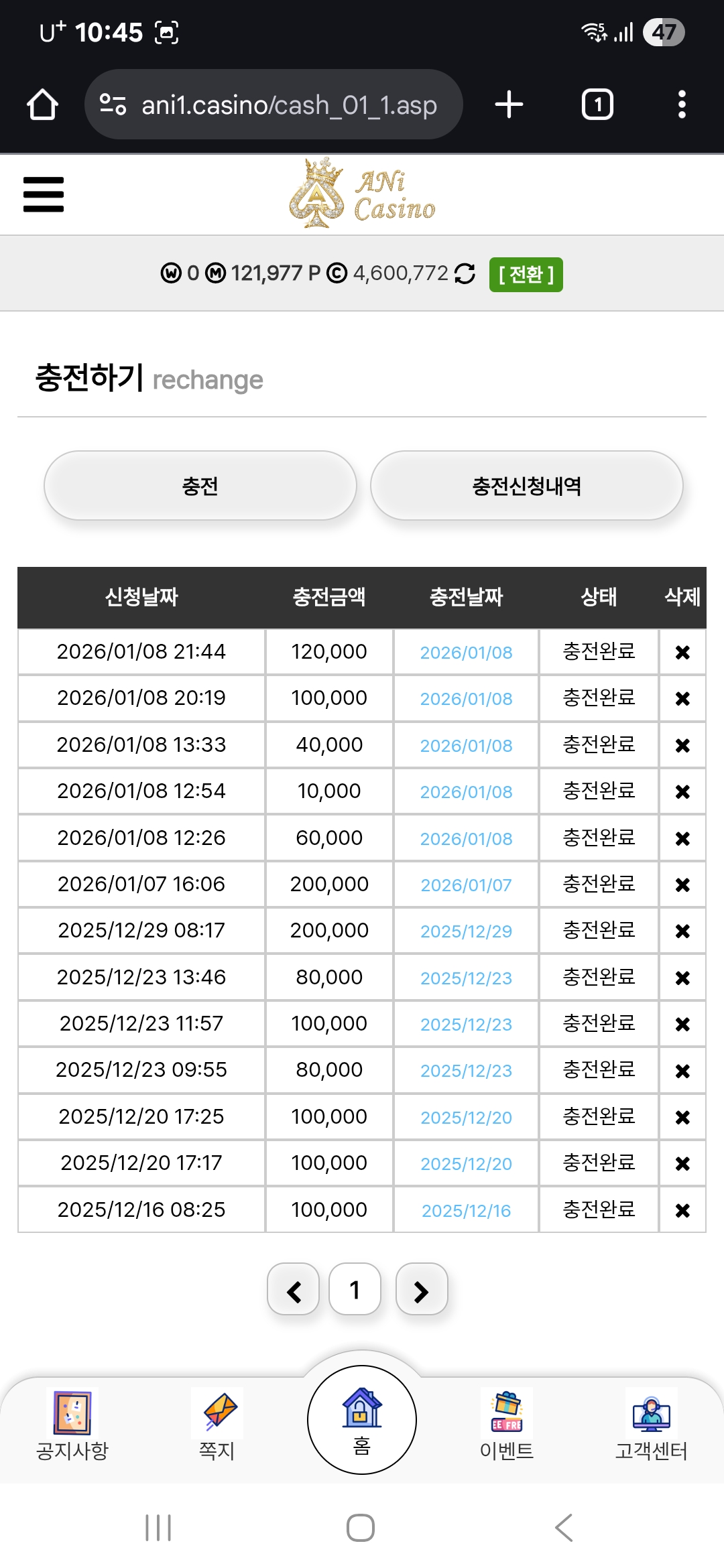This screenshot has height=1568, width=724.
Task: Open the 이벤트 tab
Action: (x=507, y=1424)
